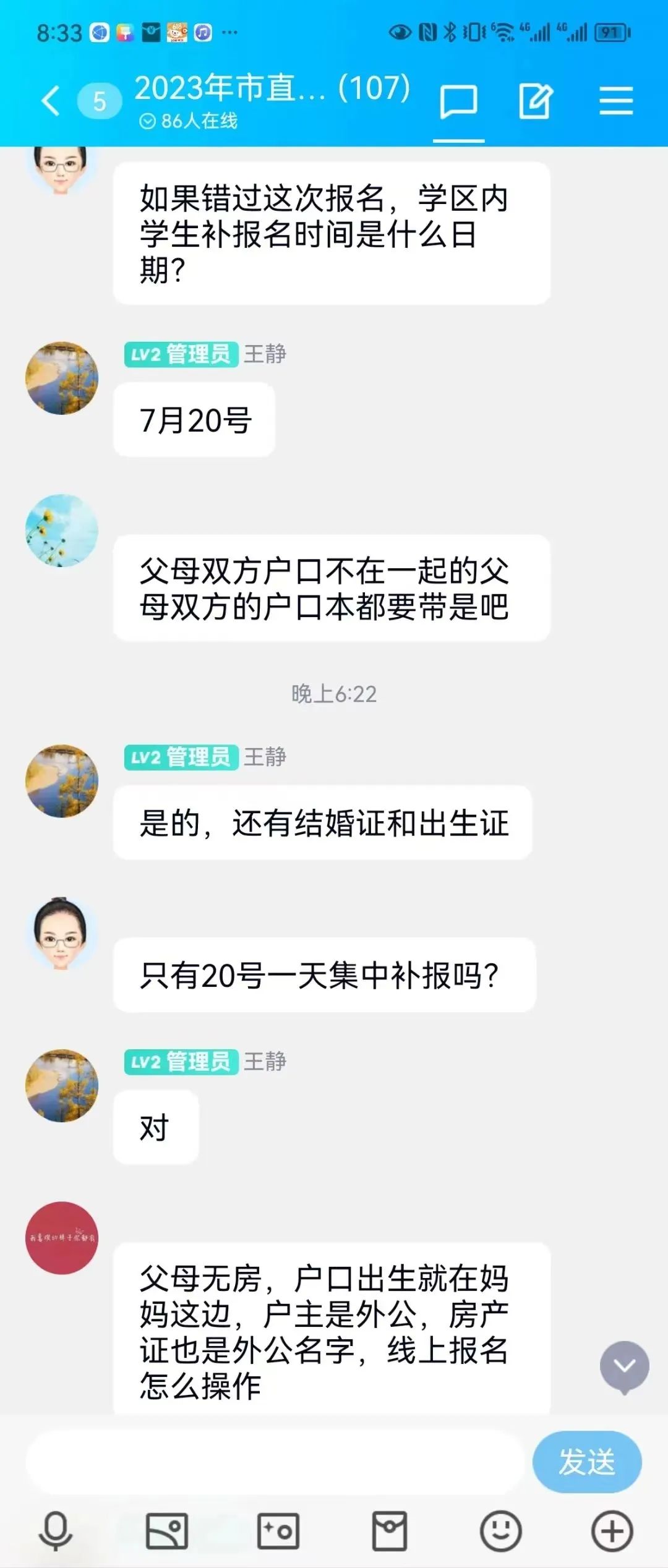Open the group menu hamburger icon
The height and width of the screenshot is (1568, 668).
[x=616, y=101]
